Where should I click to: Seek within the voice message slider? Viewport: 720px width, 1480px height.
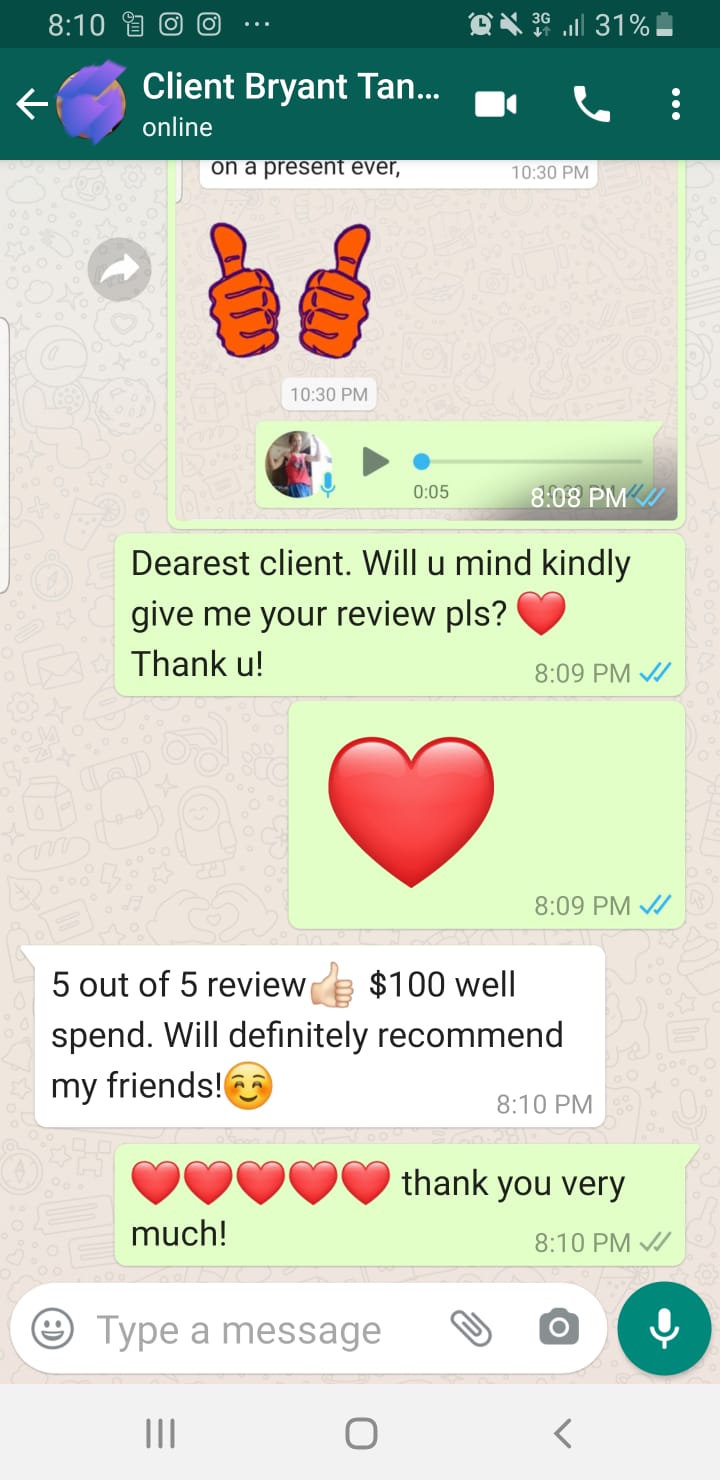530,462
